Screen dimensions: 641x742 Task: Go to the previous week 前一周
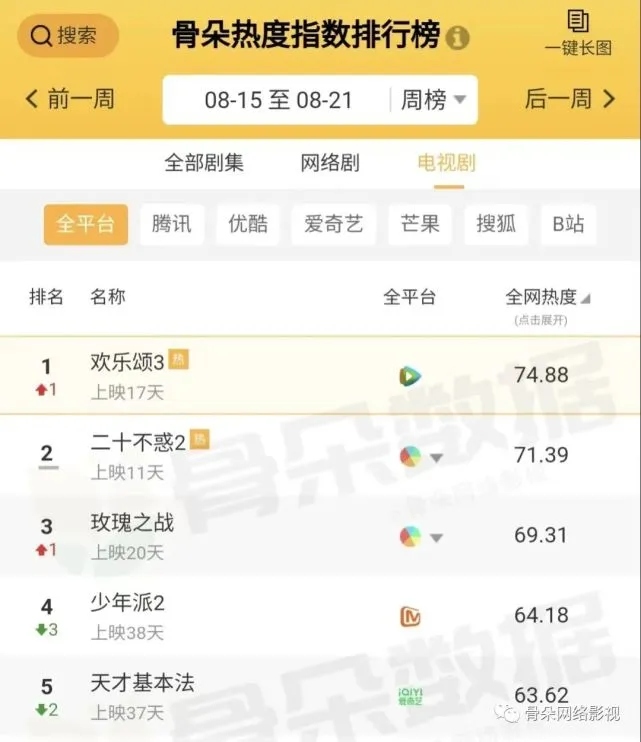pos(70,99)
